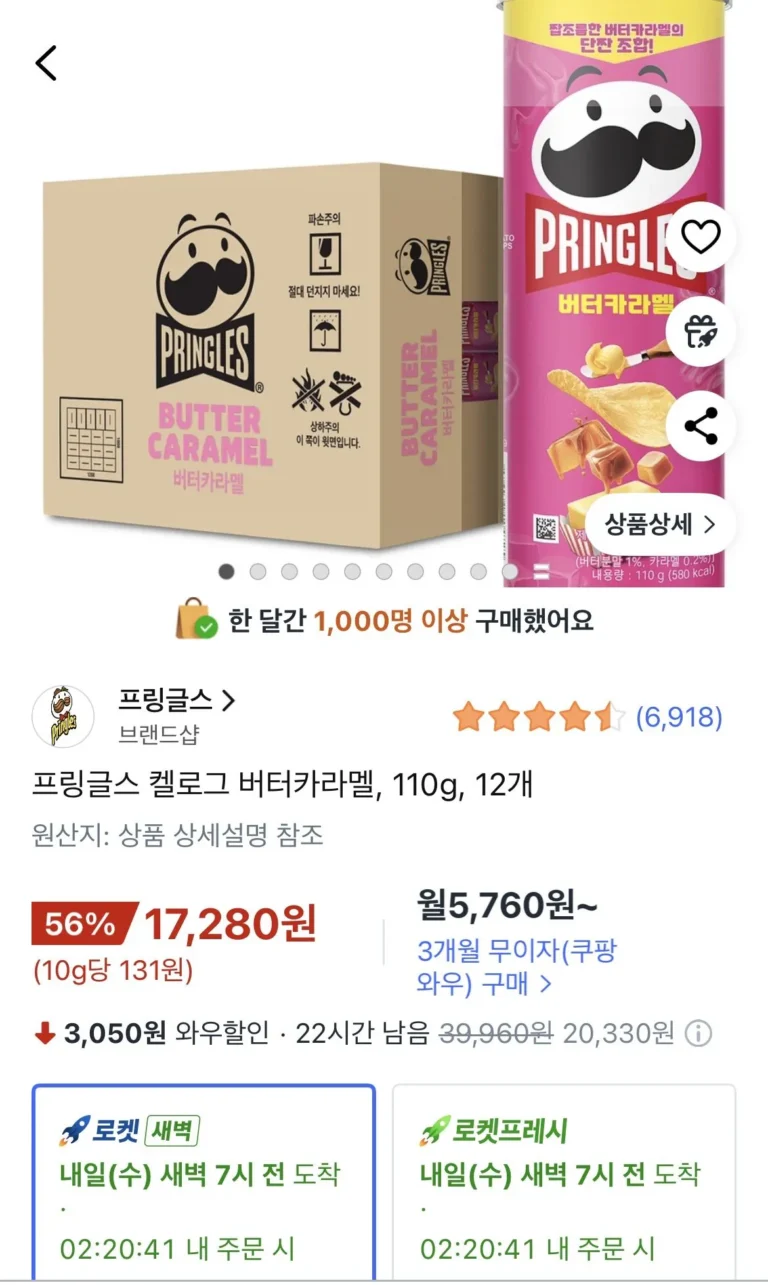Share this Pringles product

pyautogui.click(x=701, y=426)
